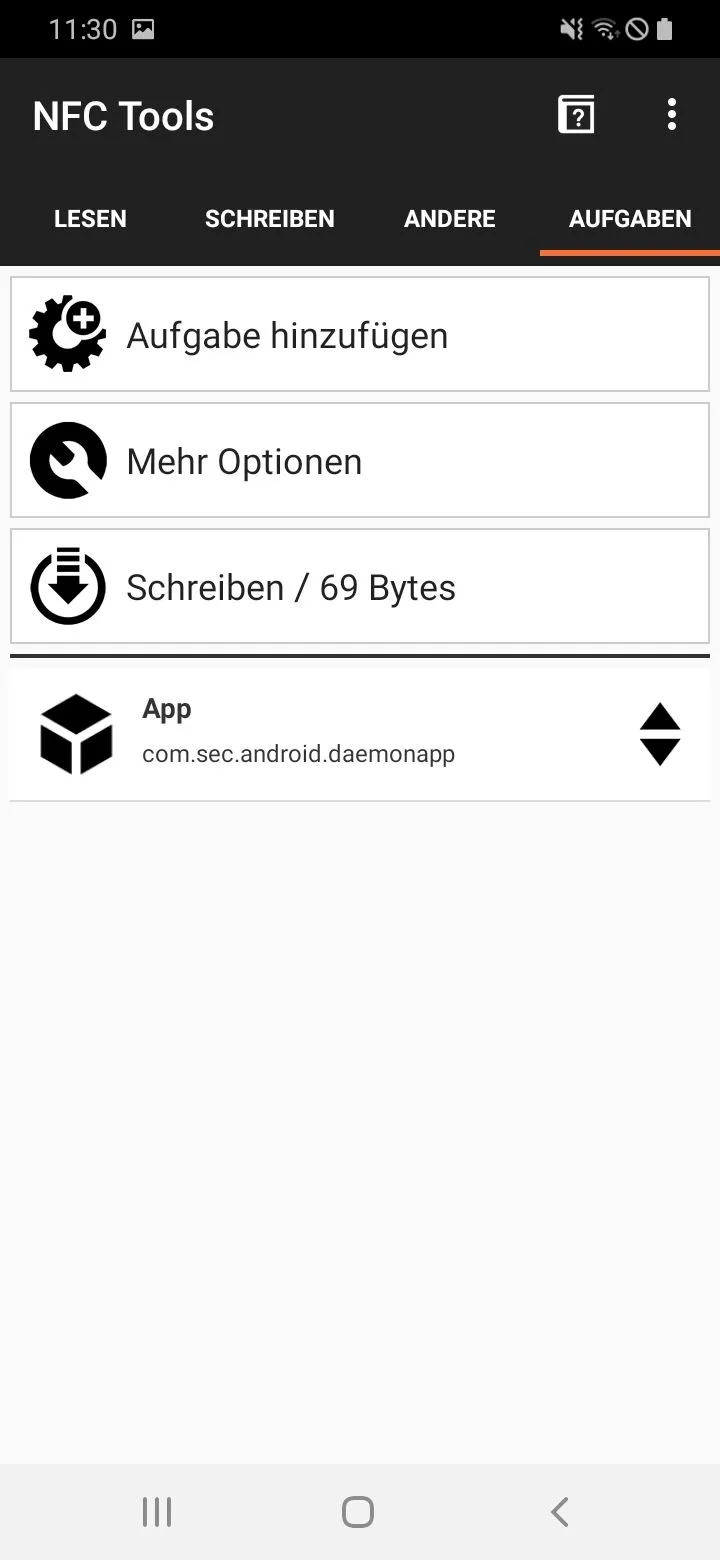Go back with the system back button
This screenshot has height=1560, width=720.
[x=560, y=1512]
